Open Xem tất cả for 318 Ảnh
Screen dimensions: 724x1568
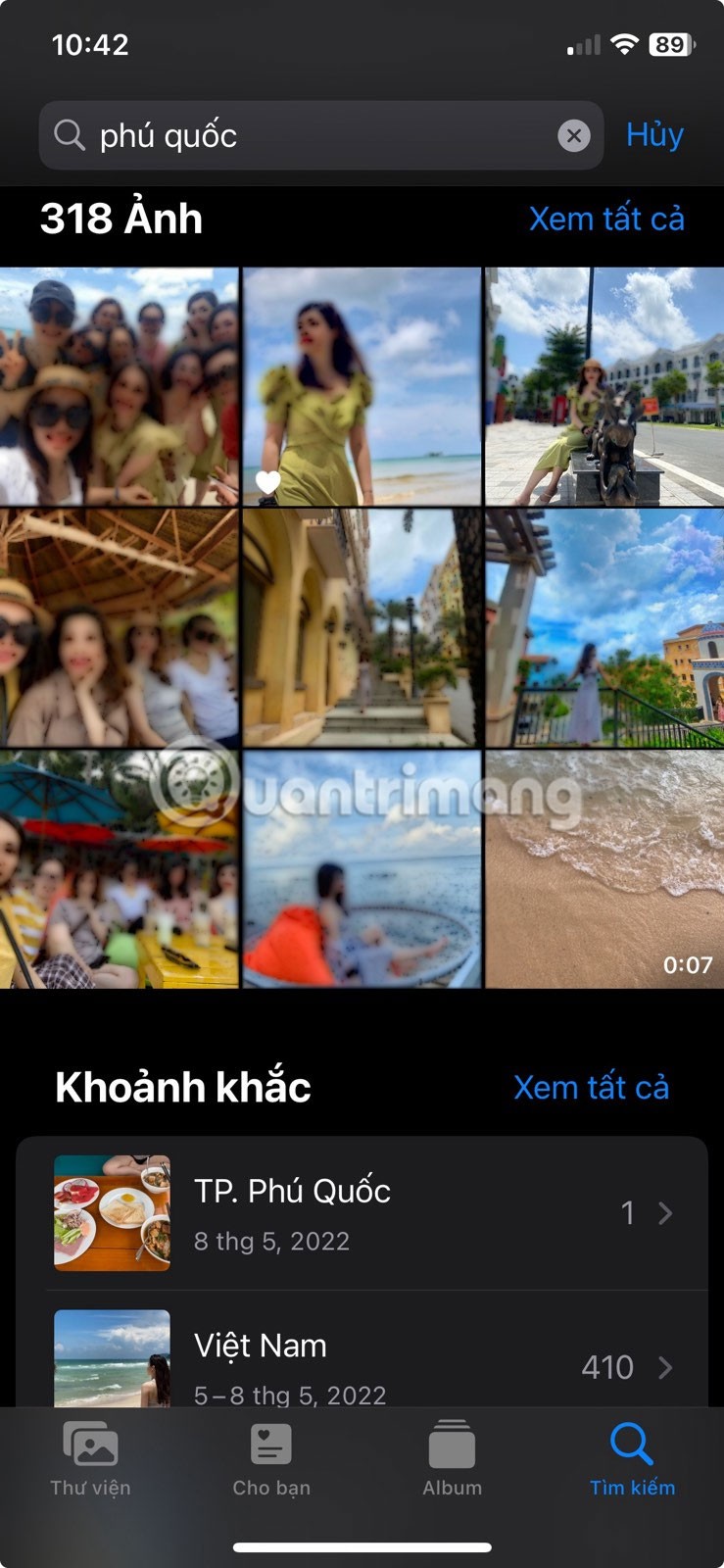click(606, 219)
